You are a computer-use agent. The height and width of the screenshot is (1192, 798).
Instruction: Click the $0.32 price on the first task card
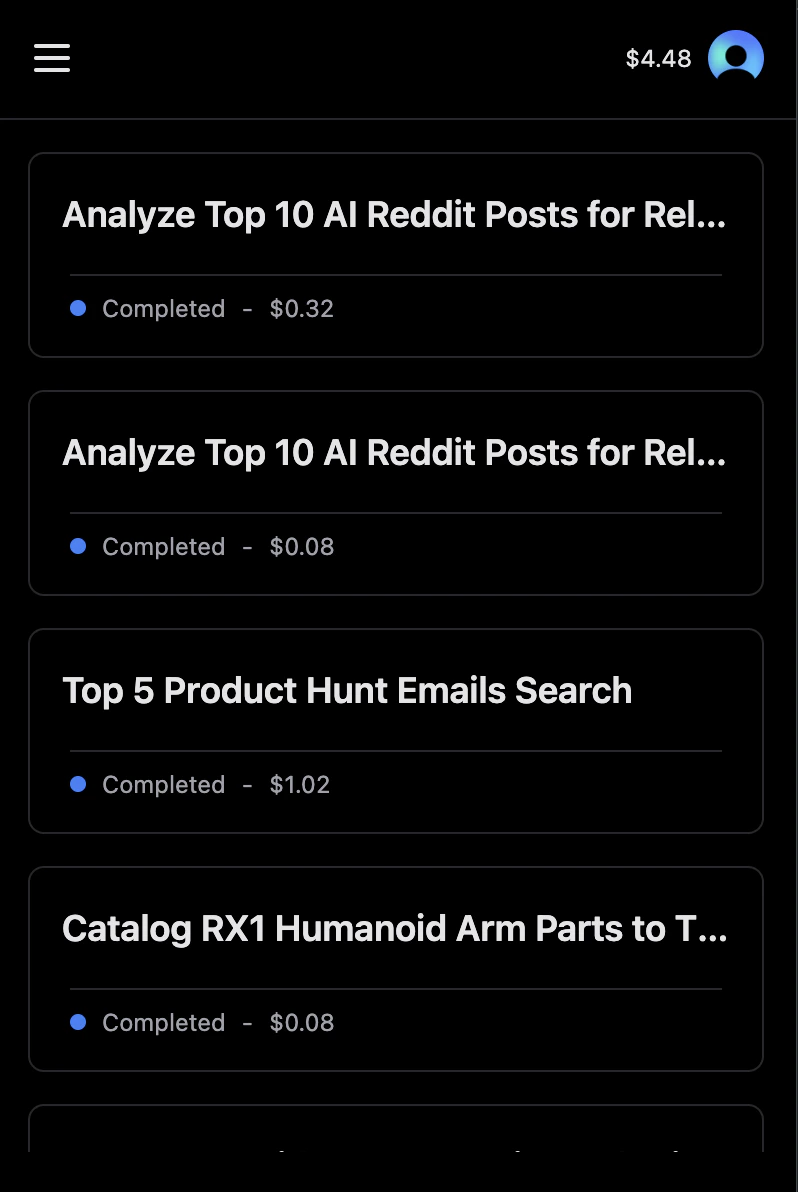pos(301,308)
